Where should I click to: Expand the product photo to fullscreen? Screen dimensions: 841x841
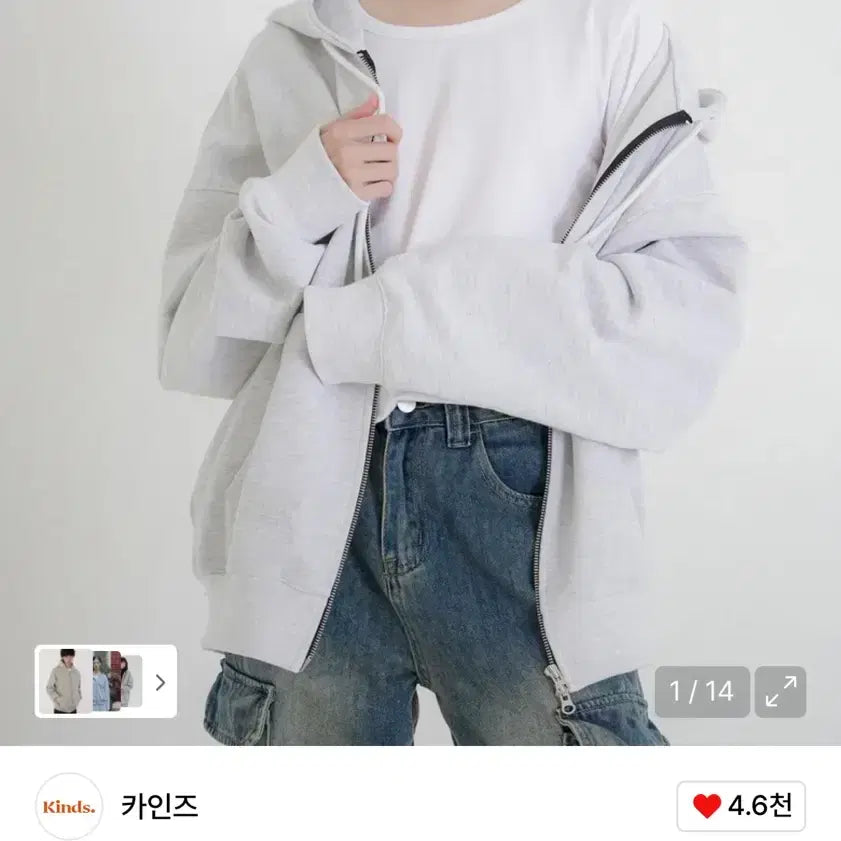pos(780,691)
